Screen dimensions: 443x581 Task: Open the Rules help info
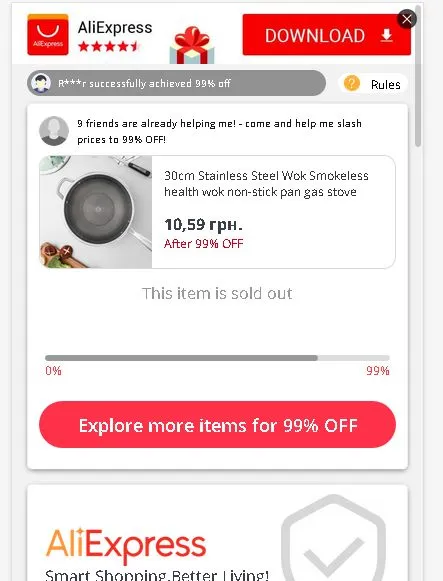click(x=373, y=84)
